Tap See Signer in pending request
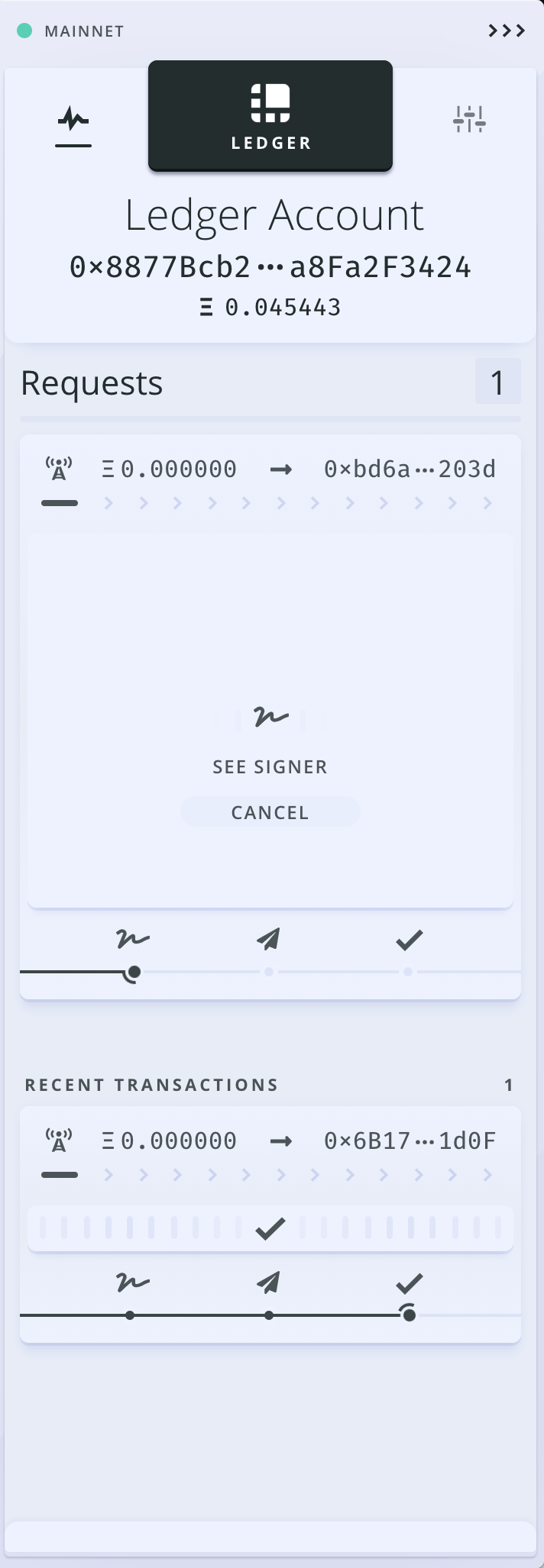544x1568 pixels. click(x=270, y=766)
